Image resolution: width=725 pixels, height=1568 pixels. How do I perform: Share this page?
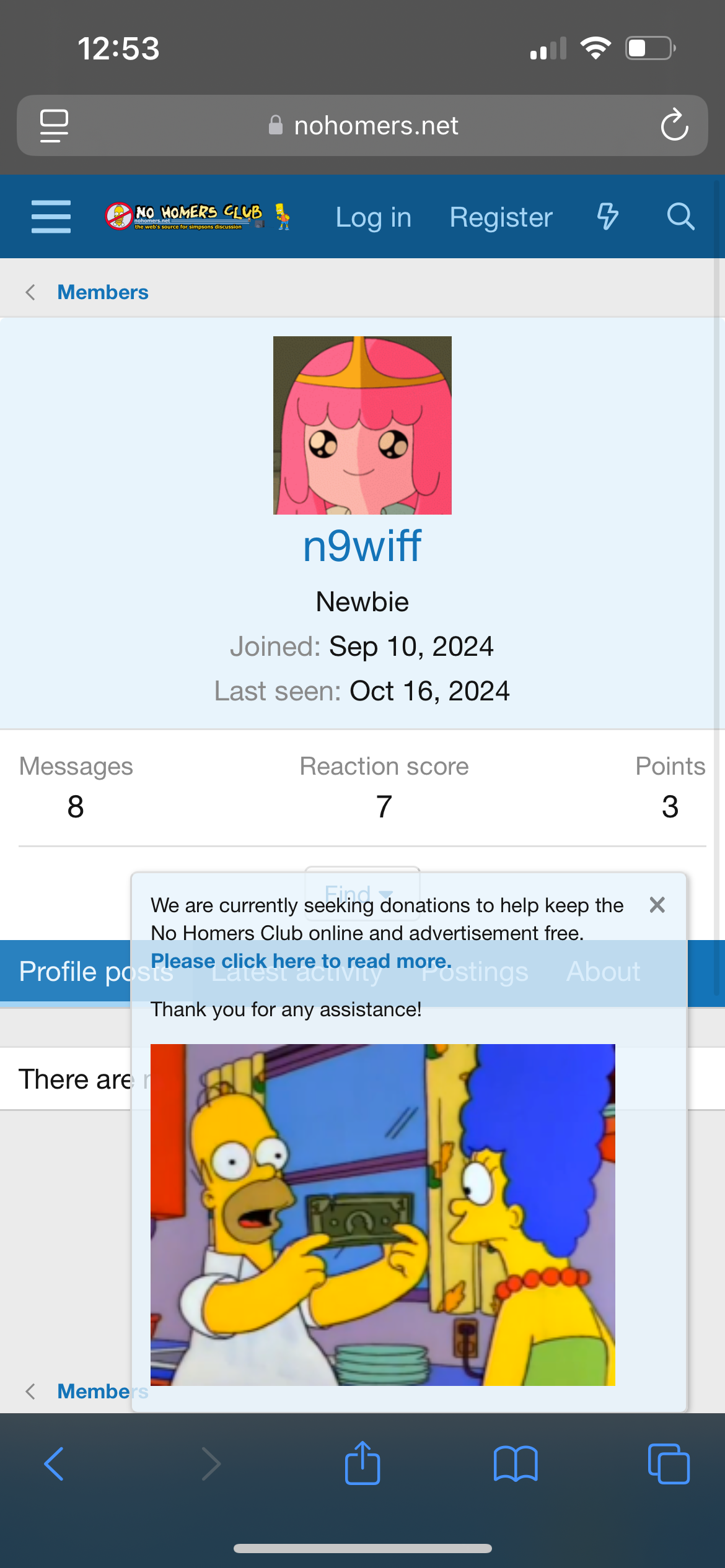click(x=362, y=1464)
